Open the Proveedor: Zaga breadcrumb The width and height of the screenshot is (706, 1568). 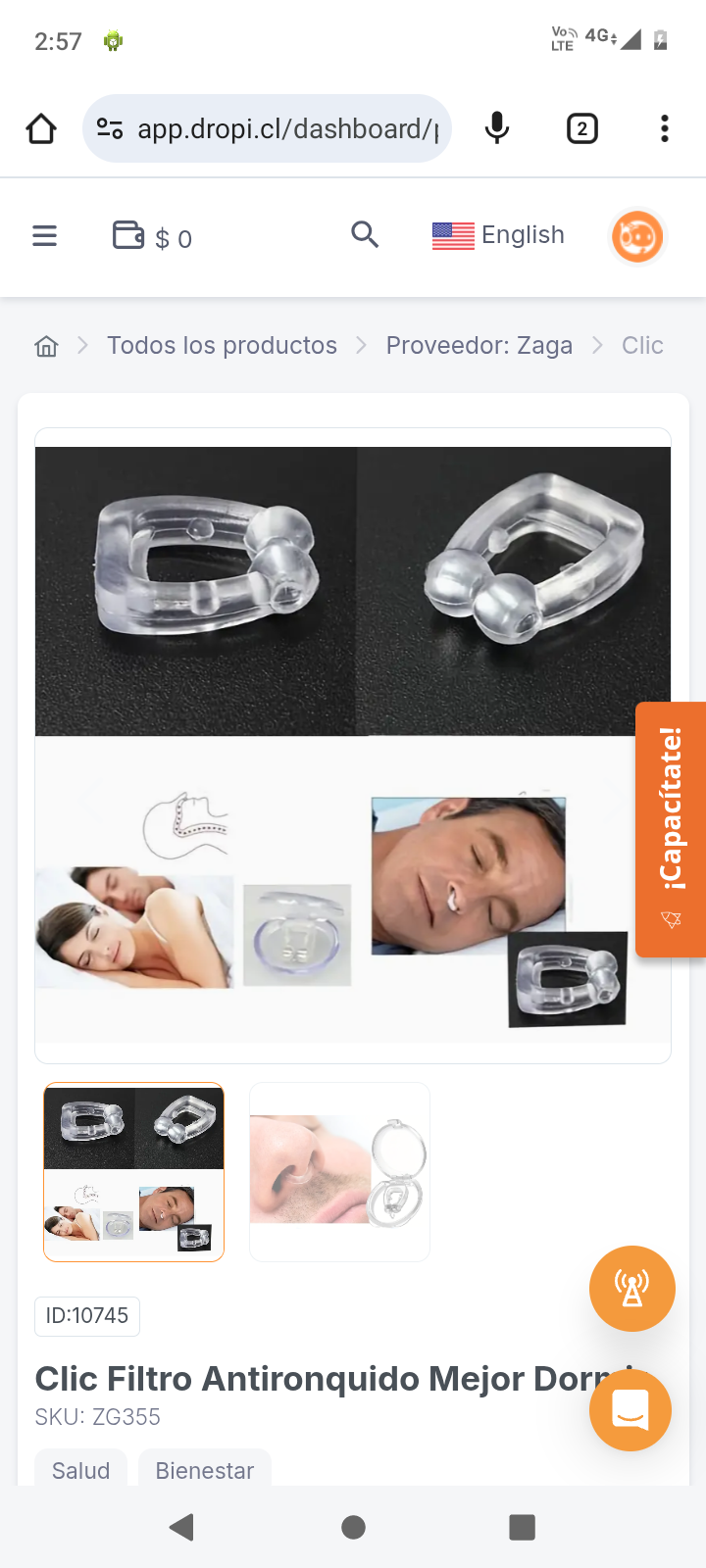tap(479, 346)
